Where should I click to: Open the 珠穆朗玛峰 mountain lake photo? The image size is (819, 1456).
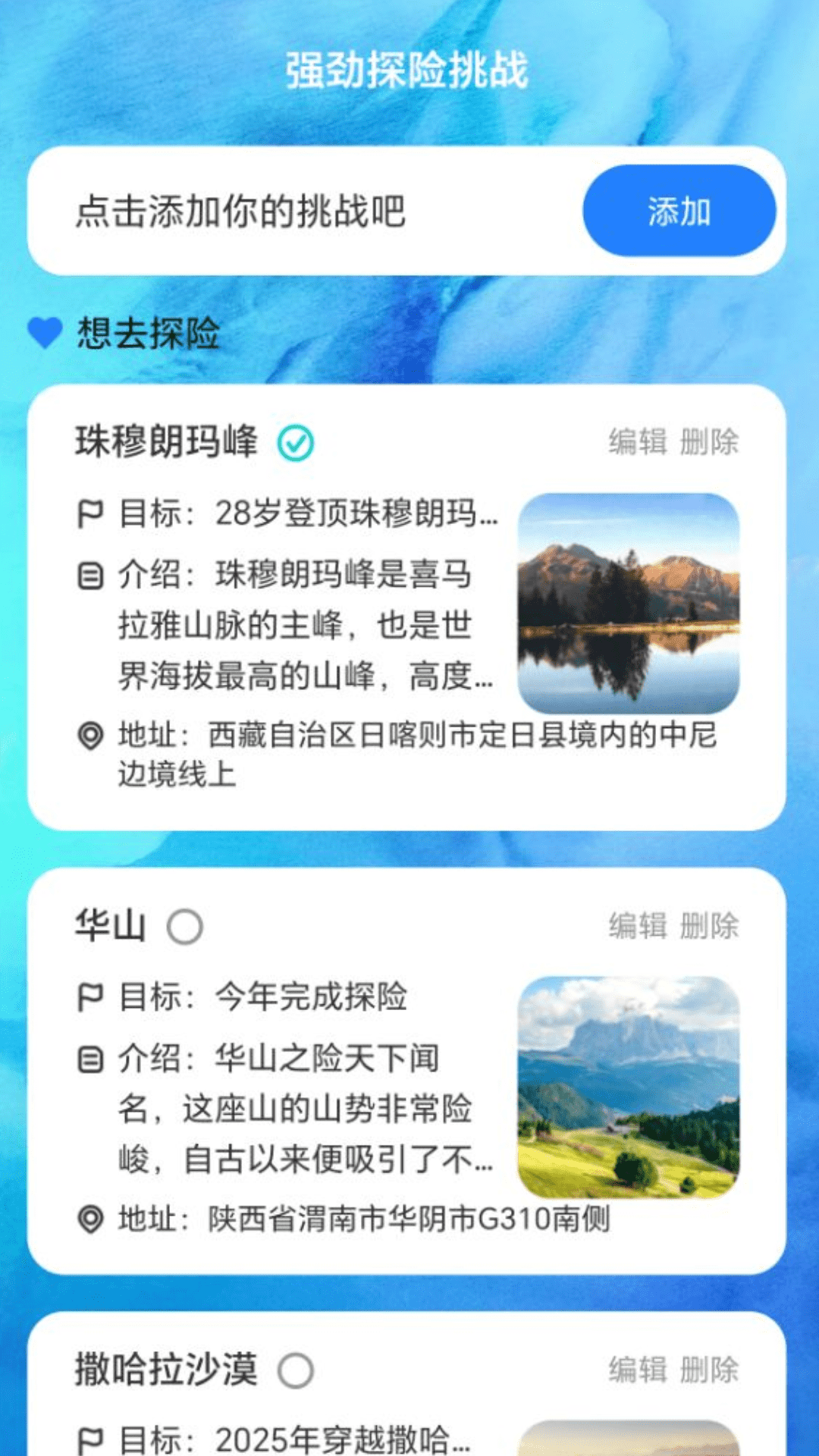628,603
